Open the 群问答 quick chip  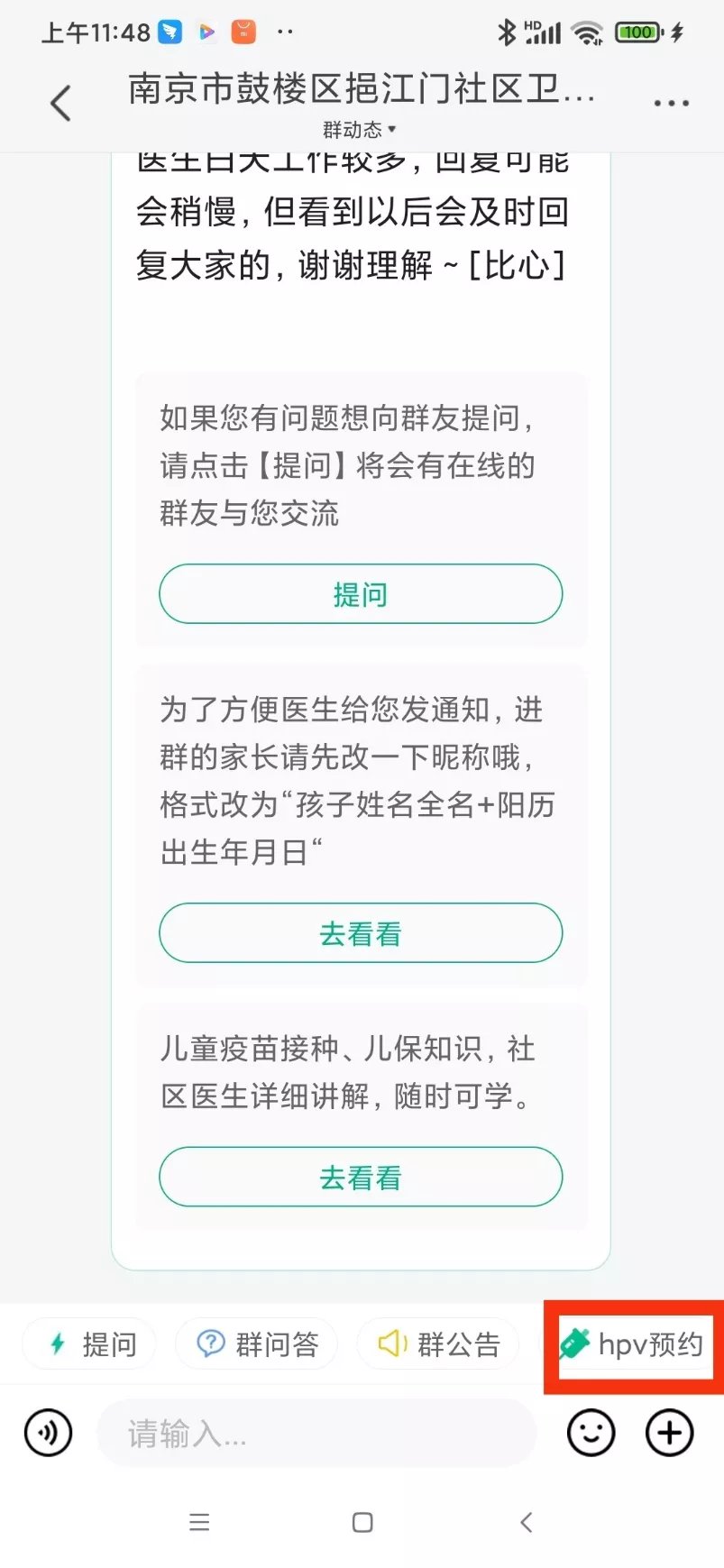258,1343
